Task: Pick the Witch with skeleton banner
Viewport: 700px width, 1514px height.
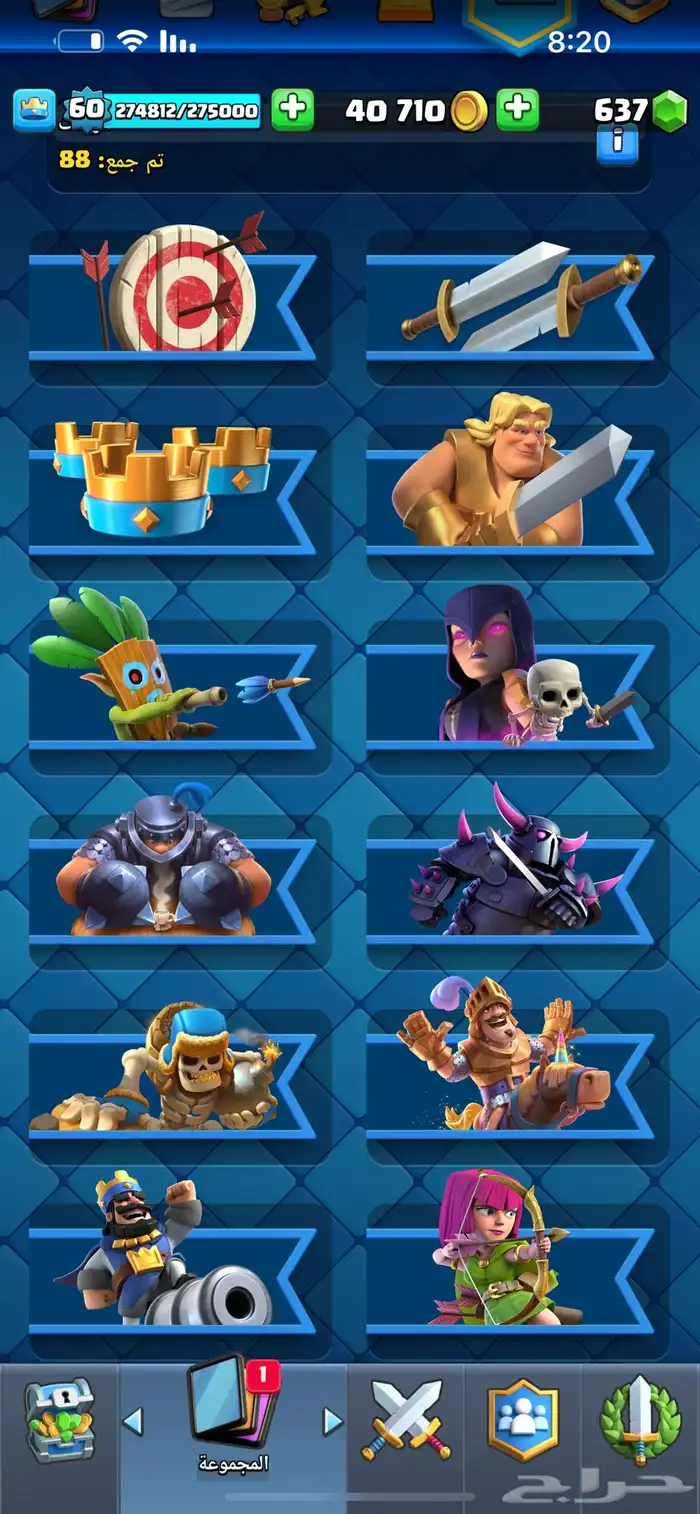Action: 516,695
